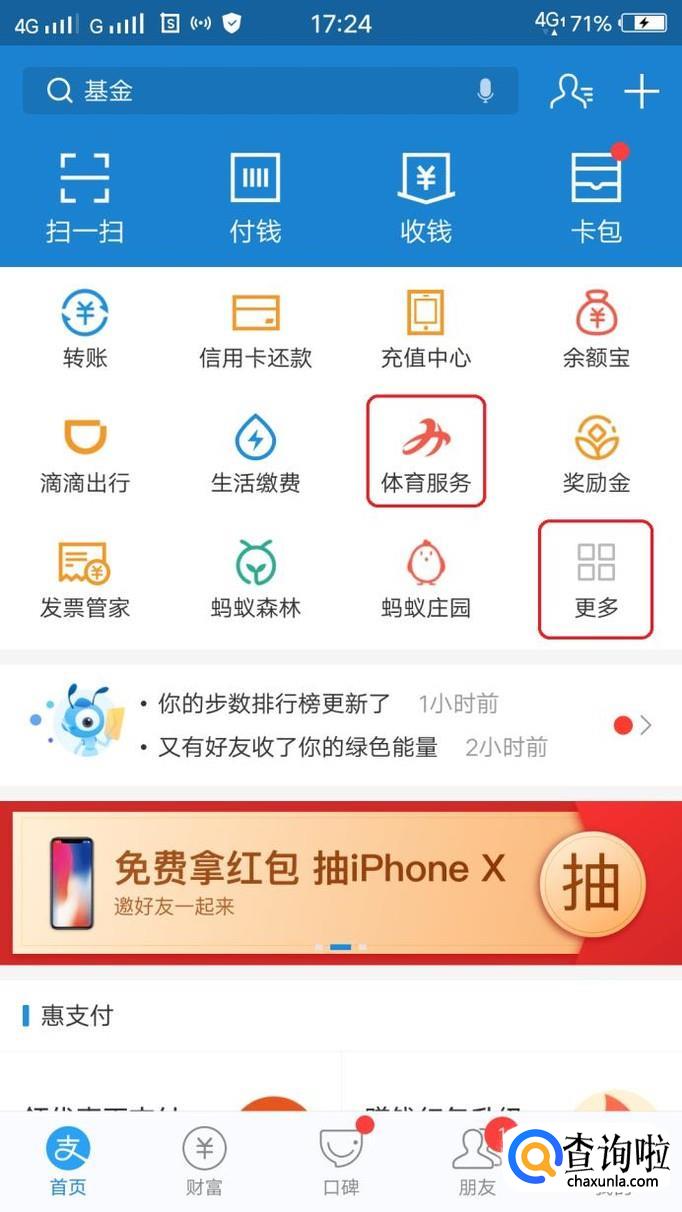Tap 更多 to see more apps
The image size is (682, 1212).
[x=596, y=578]
